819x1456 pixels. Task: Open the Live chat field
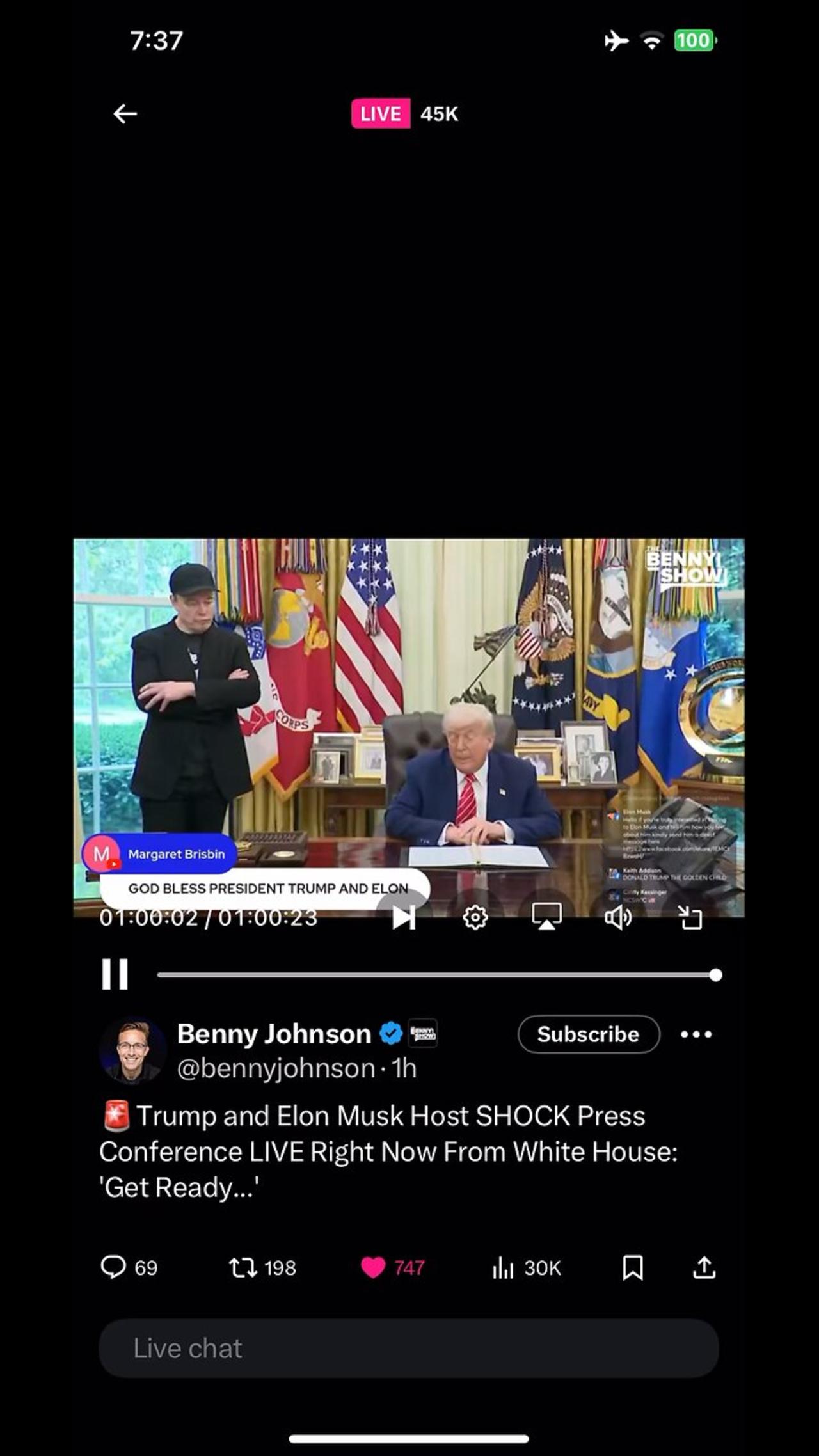(x=409, y=1349)
